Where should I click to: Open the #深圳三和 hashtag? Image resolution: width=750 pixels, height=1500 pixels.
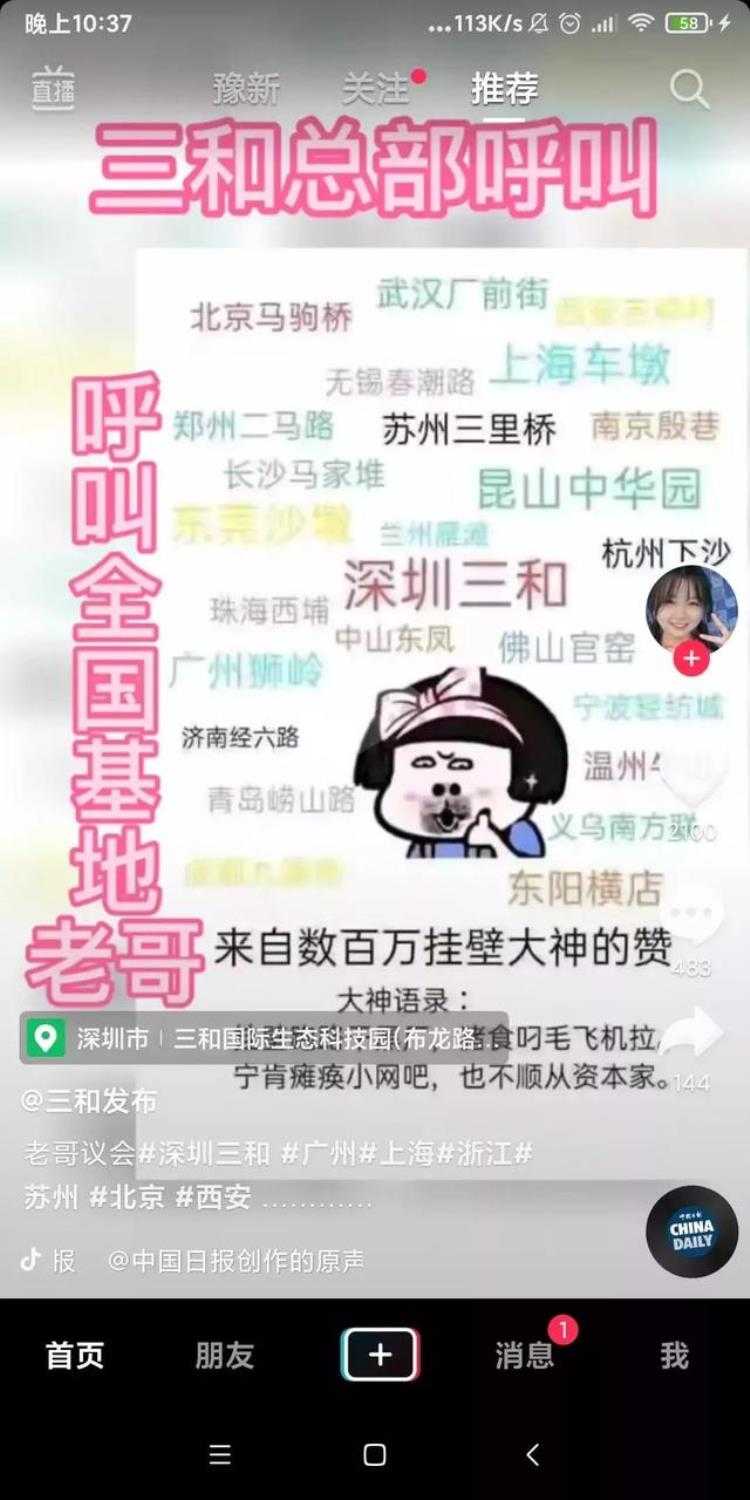point(204,1153)
